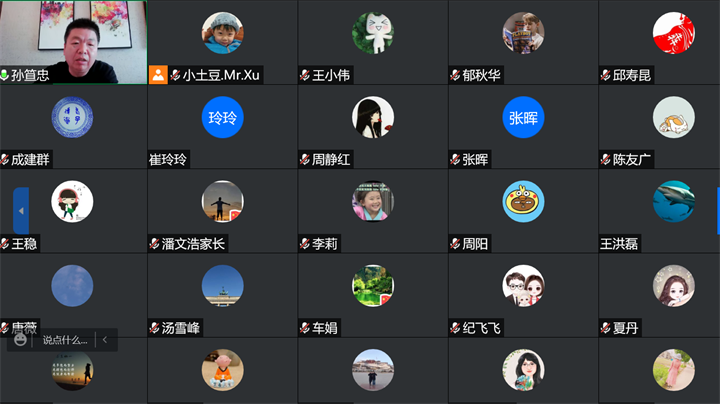This screenshot has height=404, width=720.
Task: Select 陈友广's tile
Action: point(673,126)
